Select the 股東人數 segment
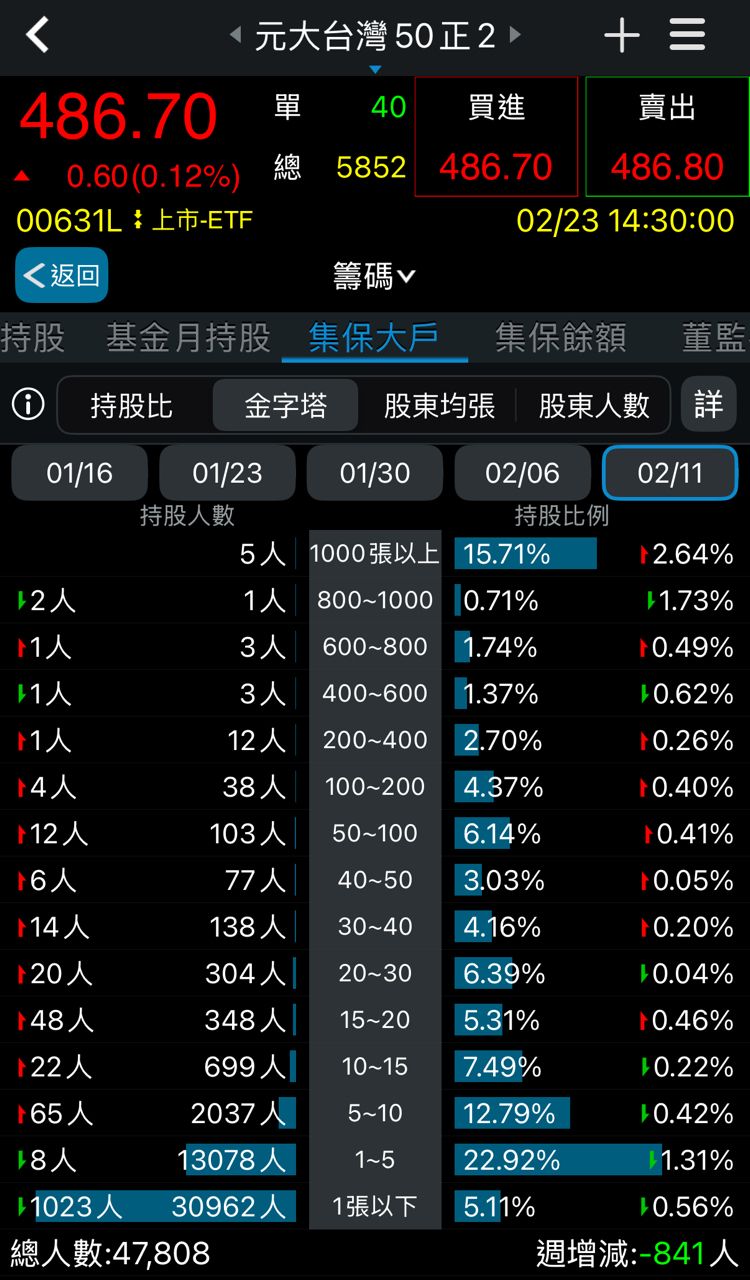This screenshot has height=1280, width=750. [x=594, y=405]
